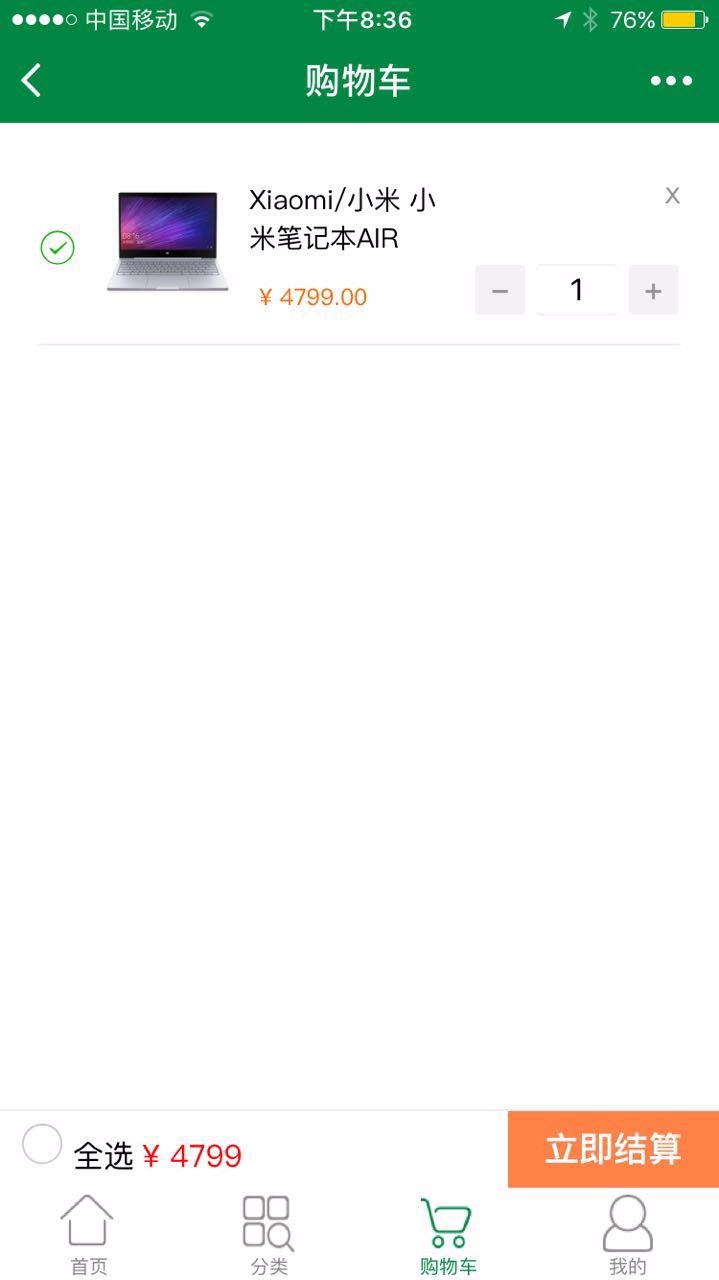Open the Xiaomi laptop product image
Image resolution: width=719 pixels, height=1280 pixels.
tap(167, 242)
